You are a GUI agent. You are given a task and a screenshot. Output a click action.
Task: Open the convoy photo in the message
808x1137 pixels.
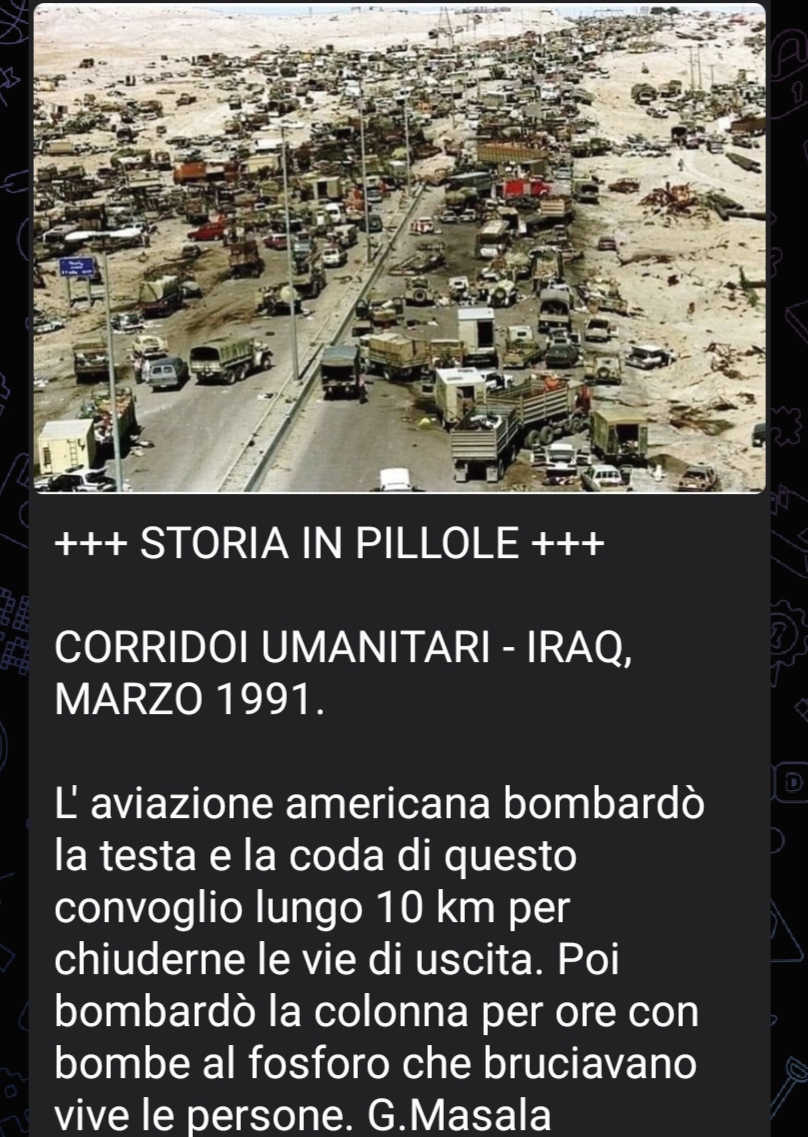400,250
